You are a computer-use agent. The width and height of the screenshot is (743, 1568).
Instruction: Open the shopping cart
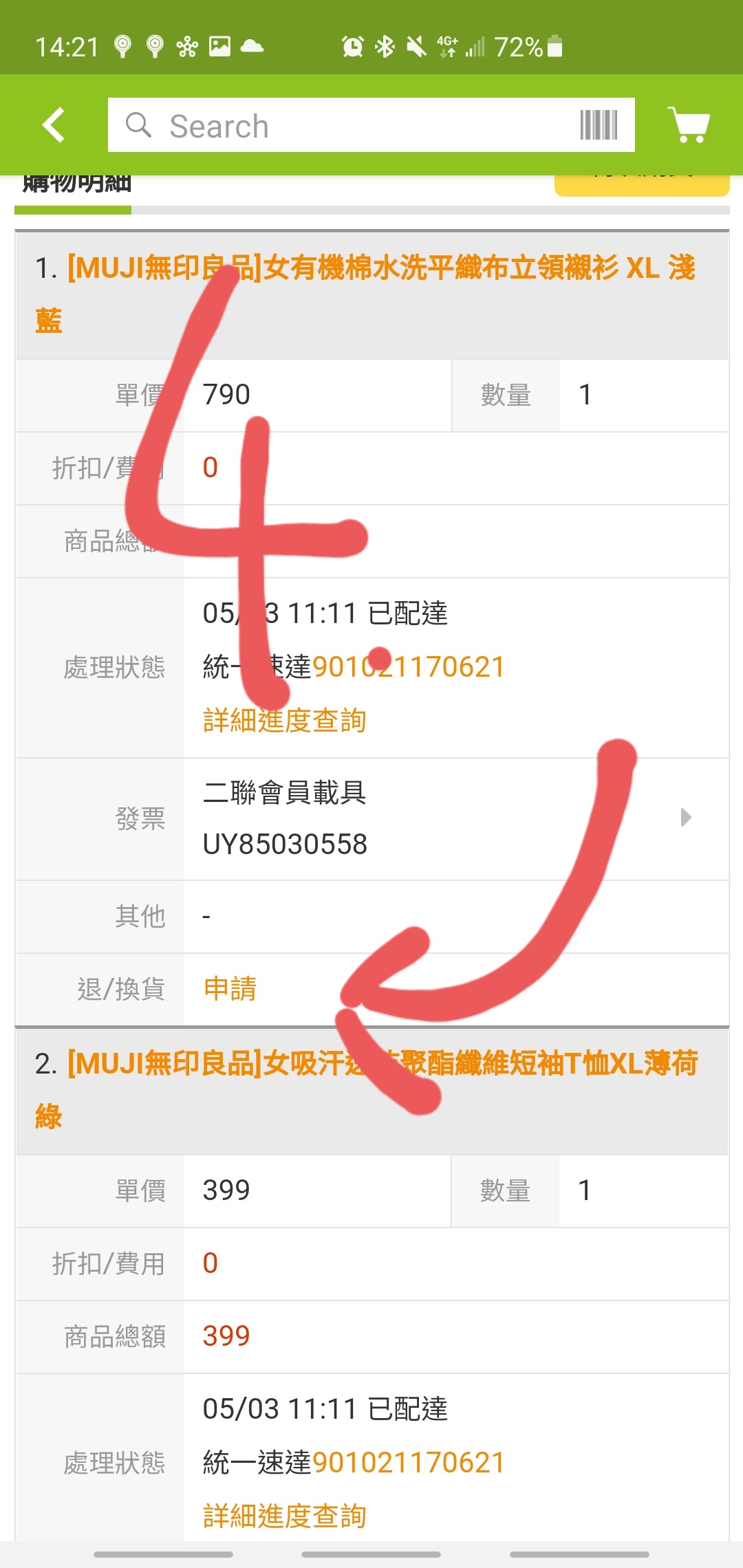click(x=689, y=124)
